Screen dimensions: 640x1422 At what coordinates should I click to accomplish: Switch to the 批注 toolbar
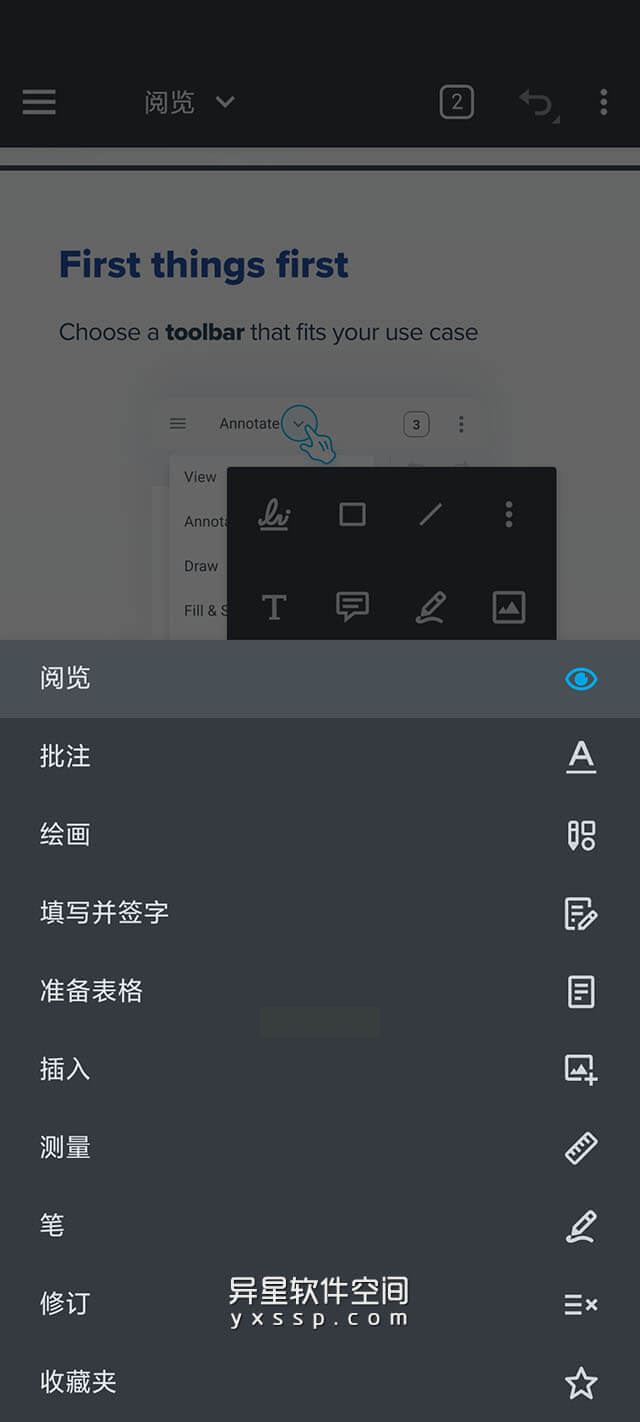click(320, 757)
